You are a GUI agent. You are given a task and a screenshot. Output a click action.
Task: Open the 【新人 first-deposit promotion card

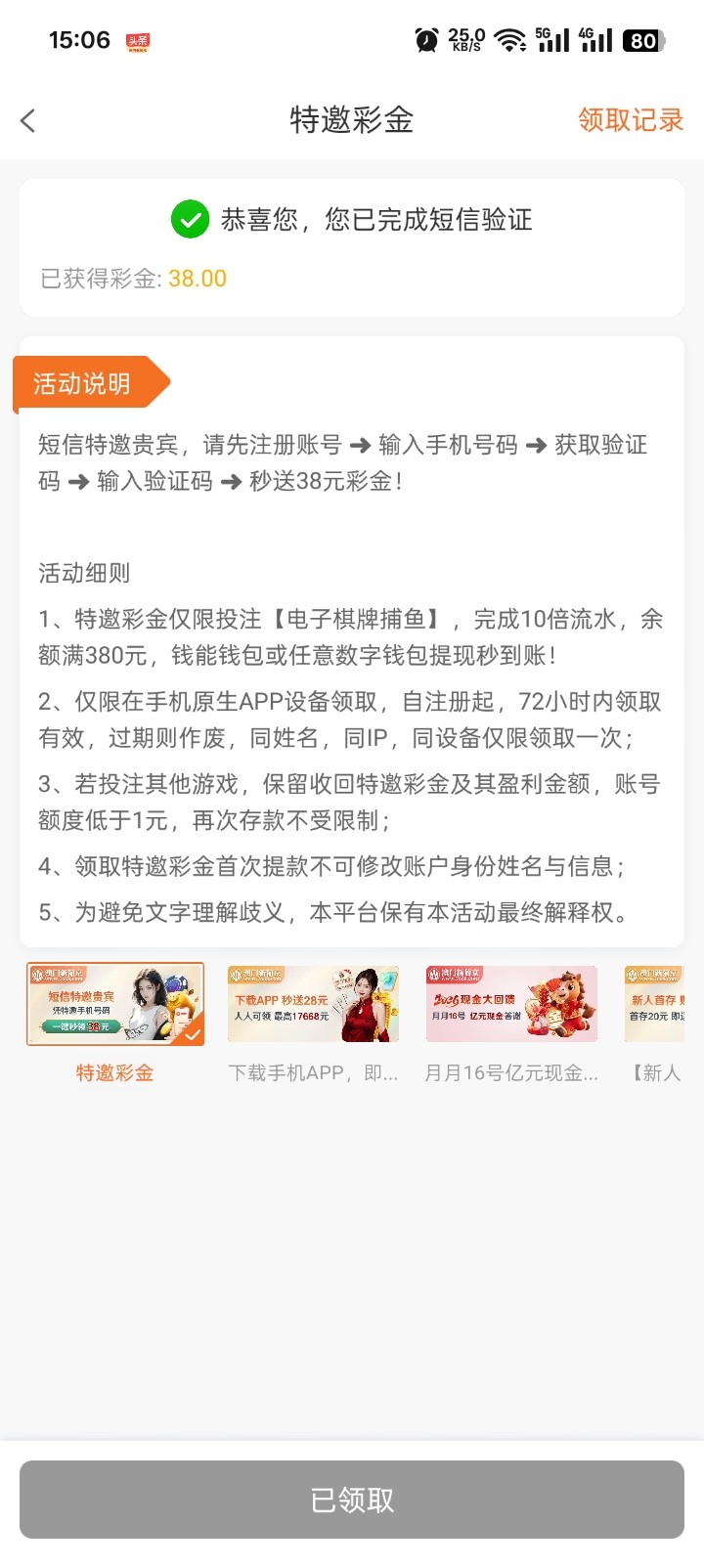pos(655,1005)
